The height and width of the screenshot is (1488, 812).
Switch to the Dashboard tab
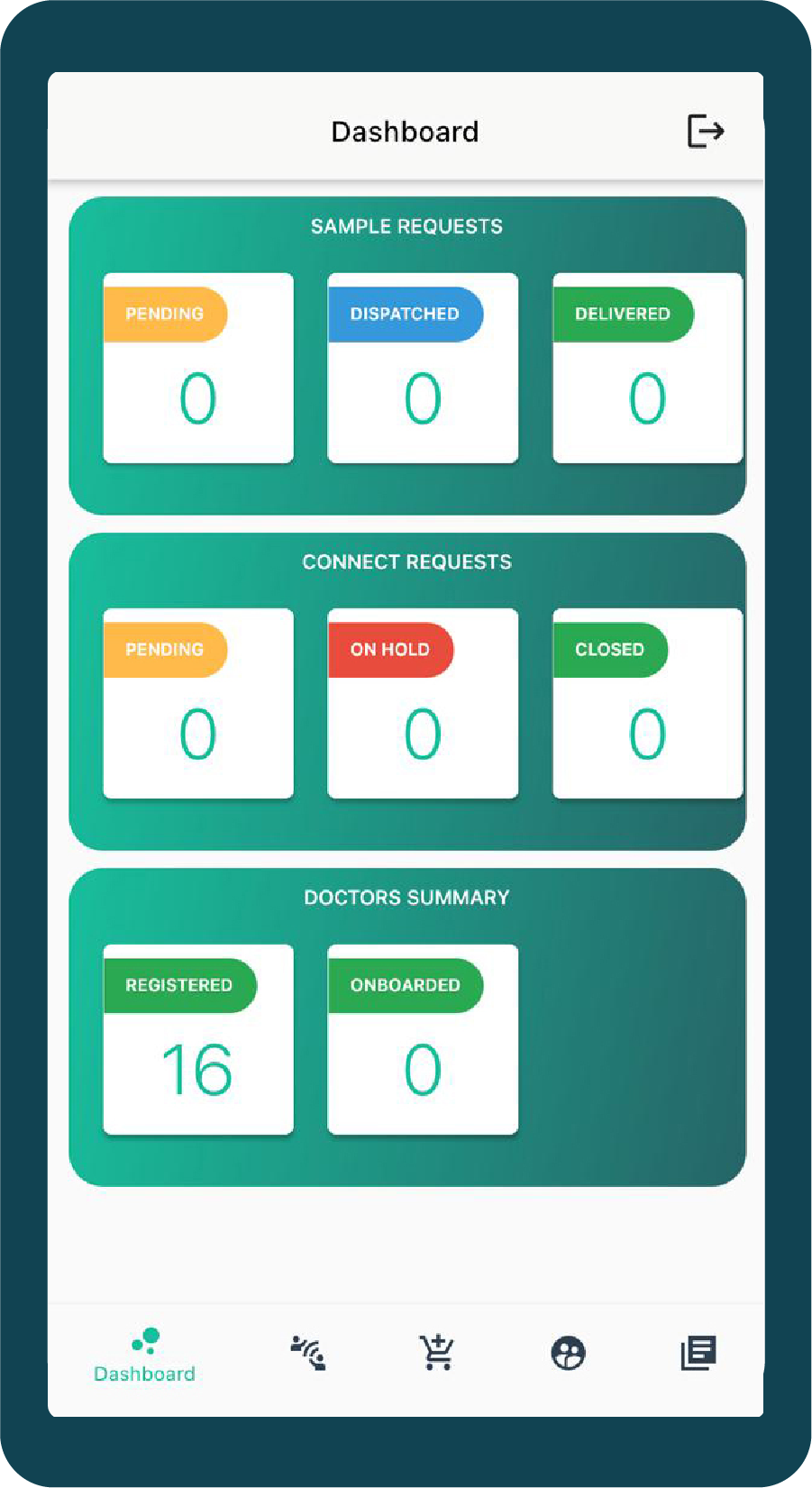(x=145, y=1354)
